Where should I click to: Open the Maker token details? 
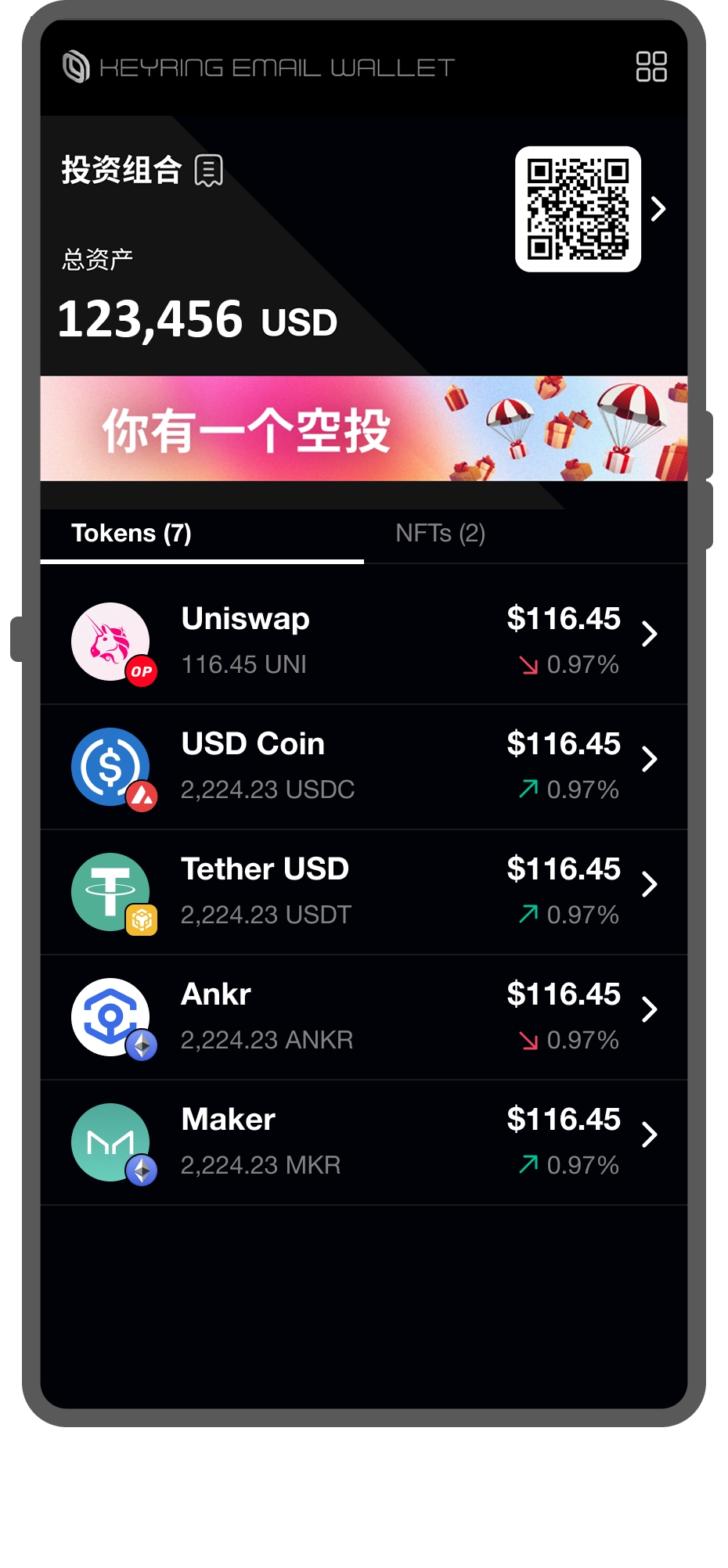tap(363, 1142)
